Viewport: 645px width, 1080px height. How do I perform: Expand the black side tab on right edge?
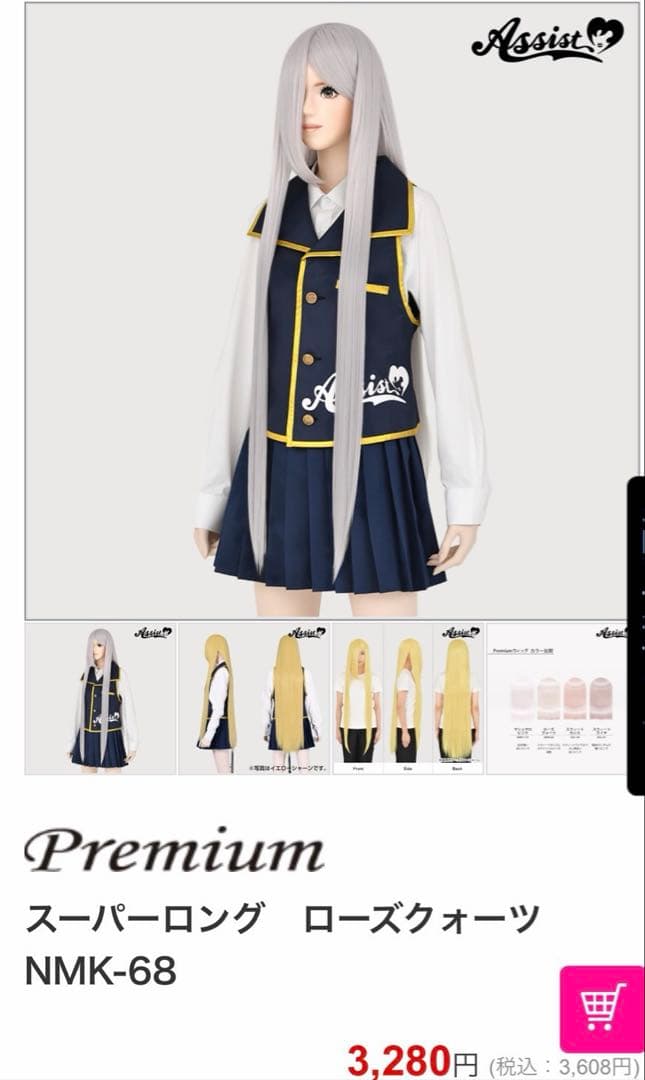(636, 635)
